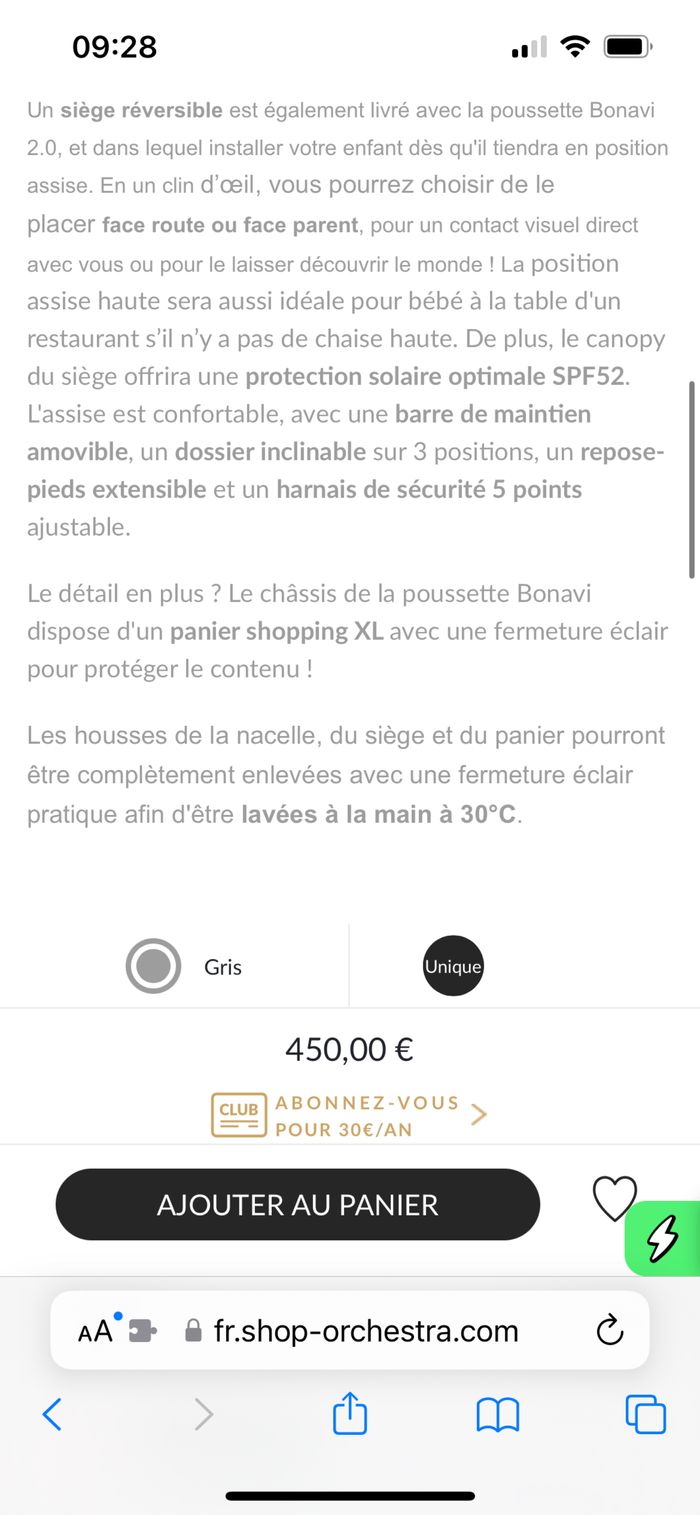This screenshot has width=700, height=1515.
Task: Tap the fr.shop-orchestra.com address bar
Action: (366, 1331)
